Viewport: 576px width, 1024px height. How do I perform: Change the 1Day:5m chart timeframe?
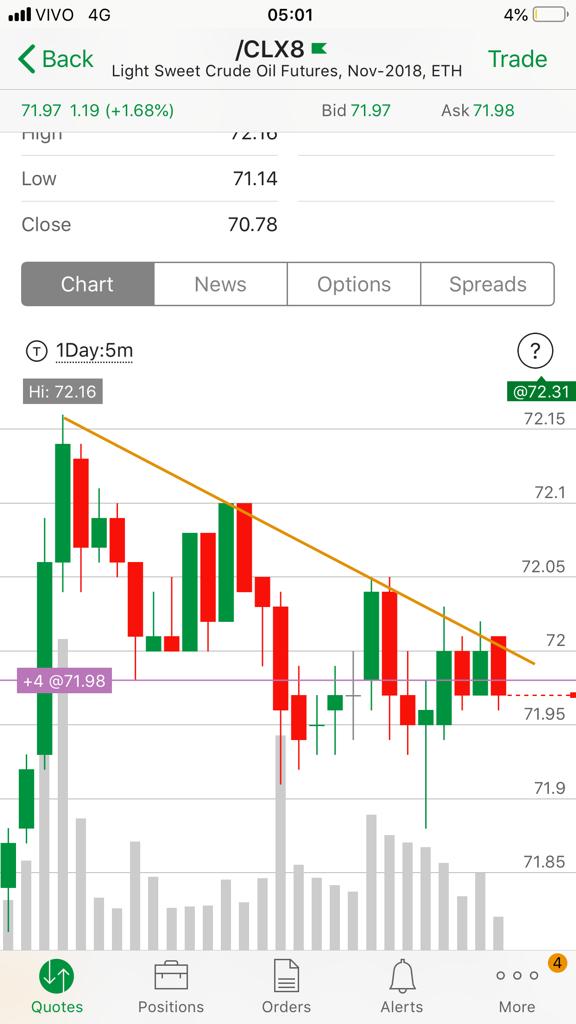coord(94,351)
